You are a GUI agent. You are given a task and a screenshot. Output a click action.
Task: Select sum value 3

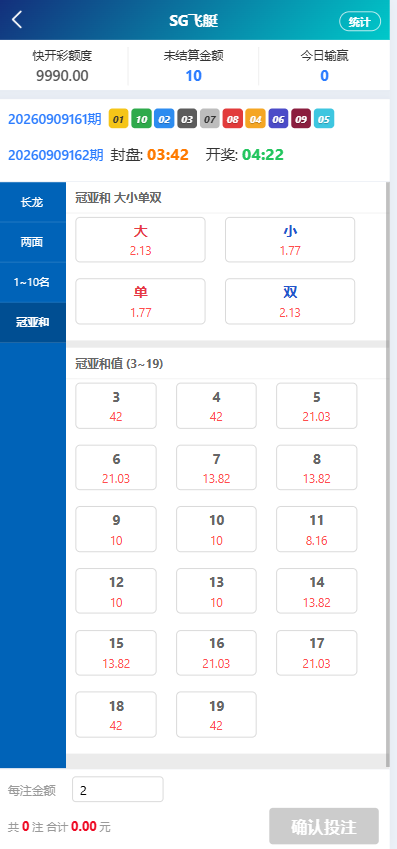pyautogui.click(x=116, y=406)
